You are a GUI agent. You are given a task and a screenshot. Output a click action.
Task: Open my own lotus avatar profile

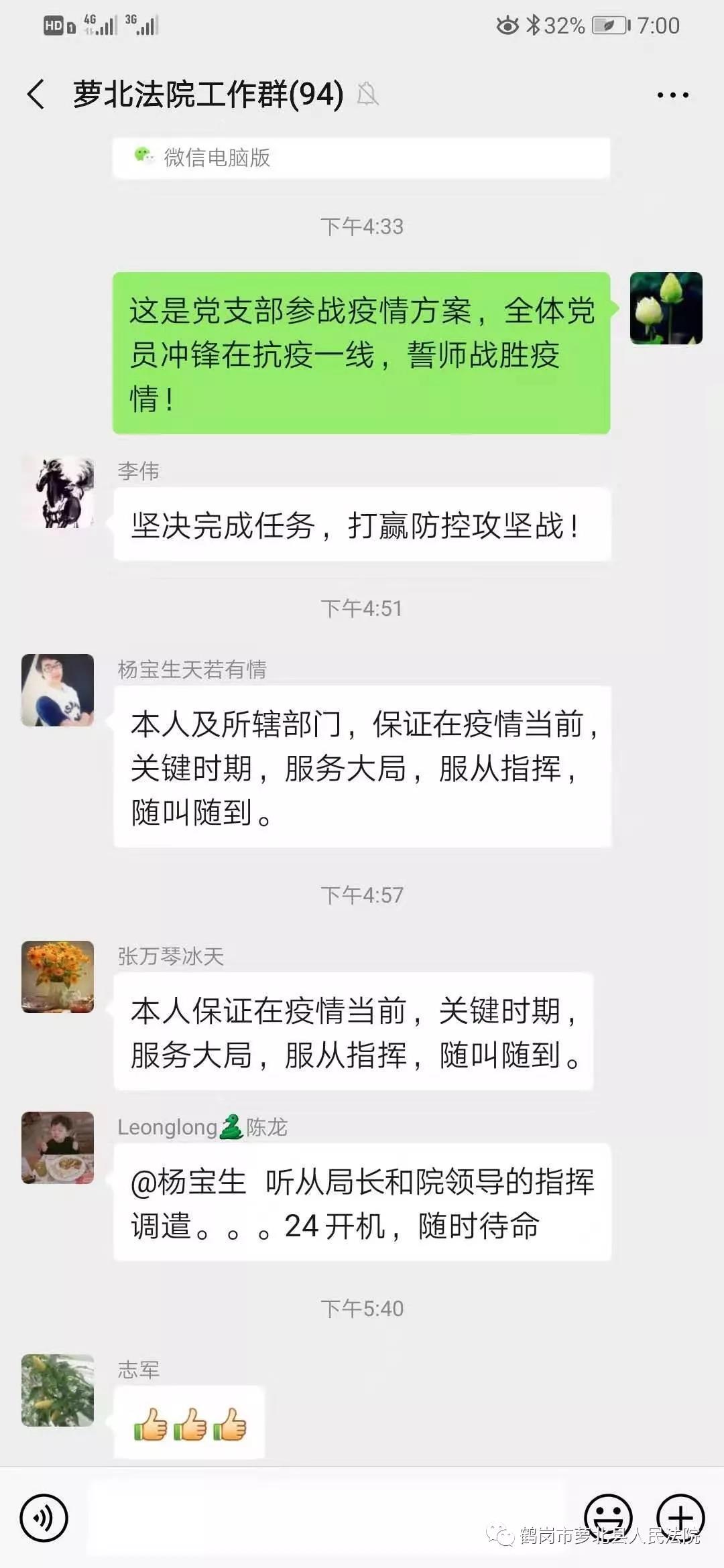(666, 308)
